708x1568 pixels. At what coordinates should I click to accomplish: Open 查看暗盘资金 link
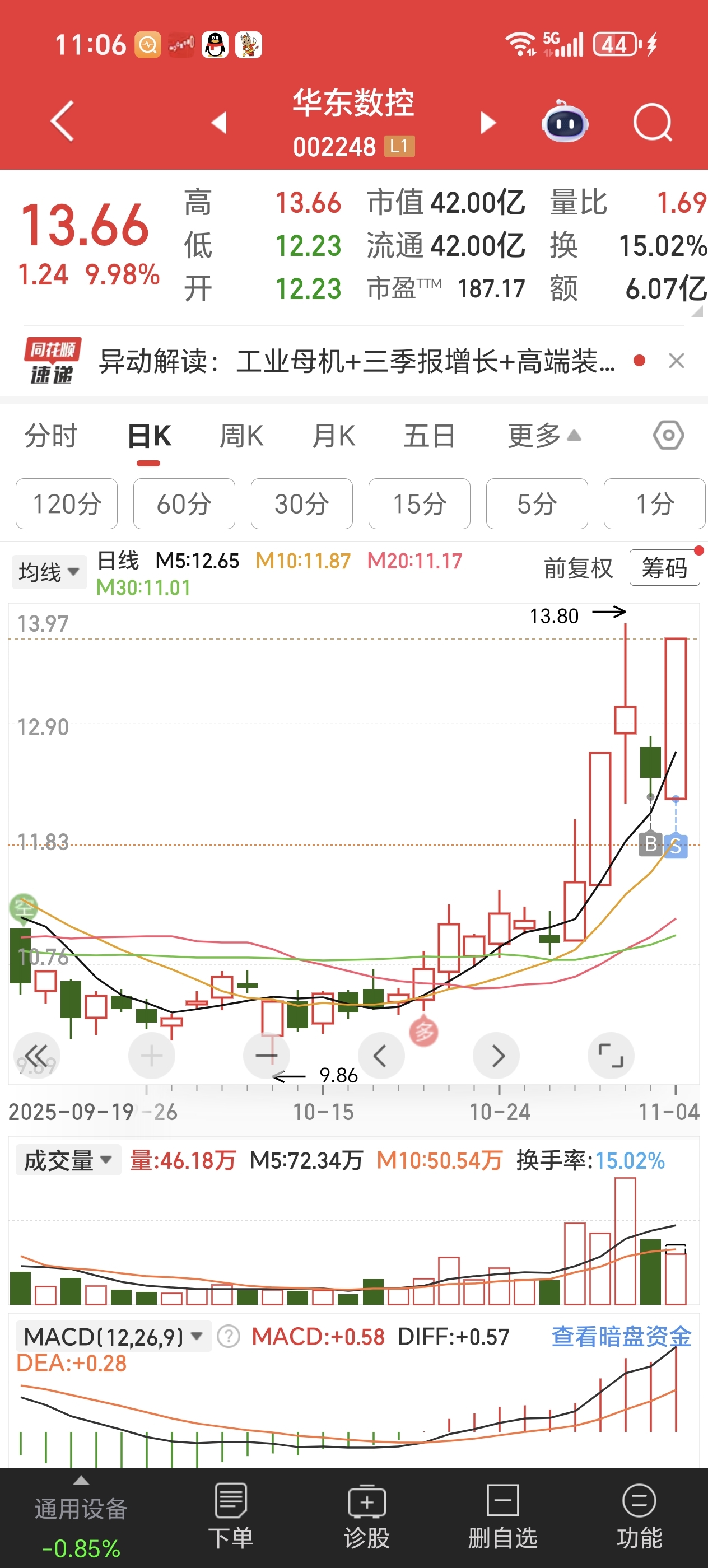pyautogui.click(x=621, y=1336)
